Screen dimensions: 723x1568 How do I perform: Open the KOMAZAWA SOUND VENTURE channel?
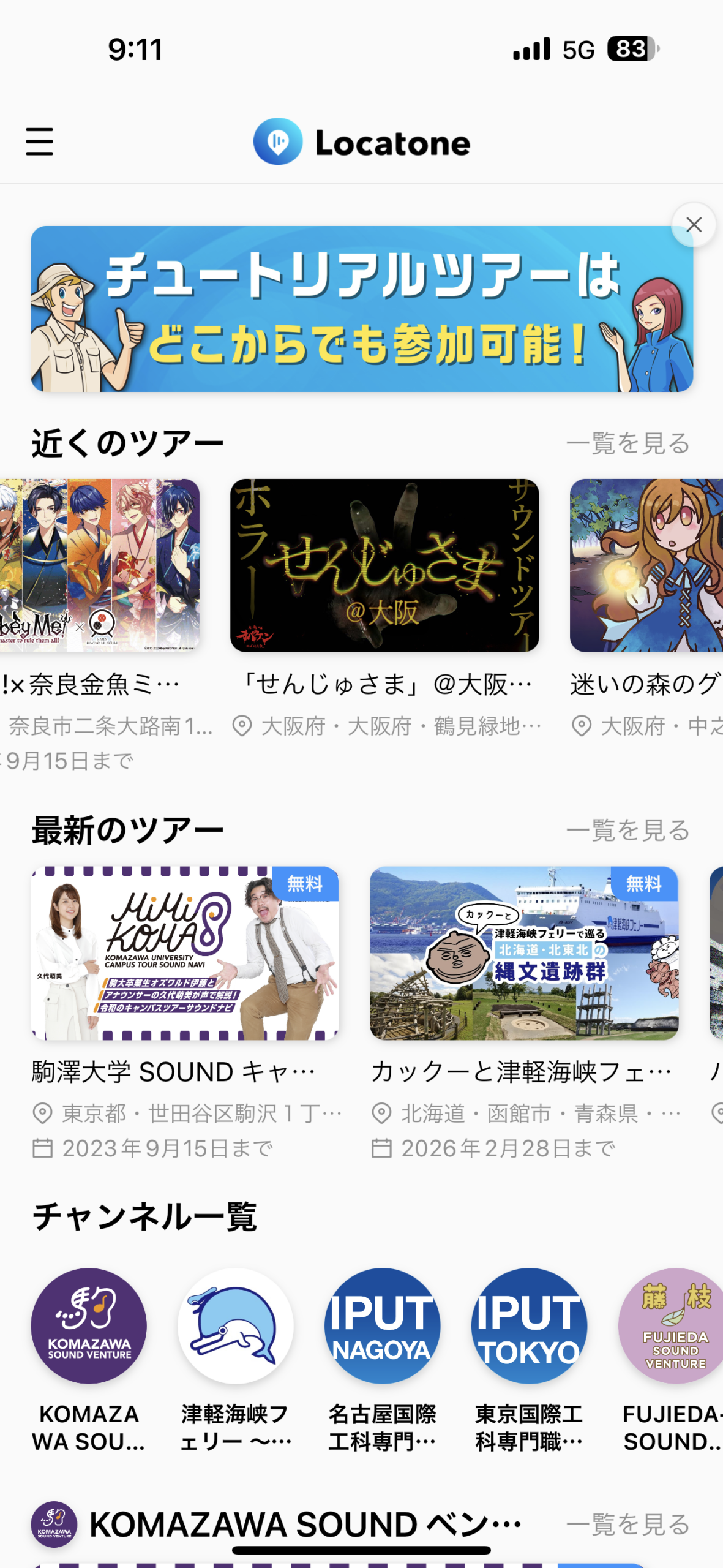tap(89, 1325)
